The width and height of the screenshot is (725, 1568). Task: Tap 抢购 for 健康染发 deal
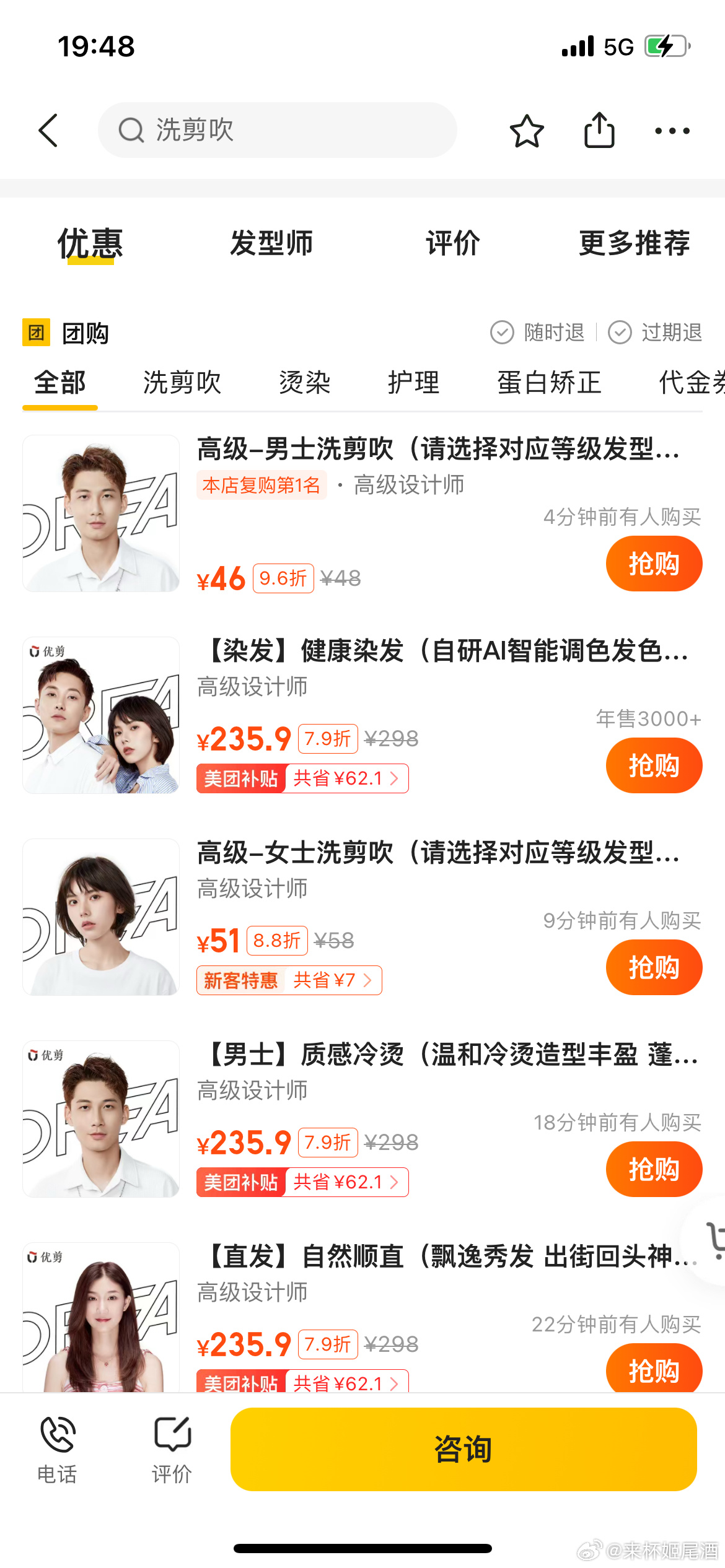click(654, 765)
